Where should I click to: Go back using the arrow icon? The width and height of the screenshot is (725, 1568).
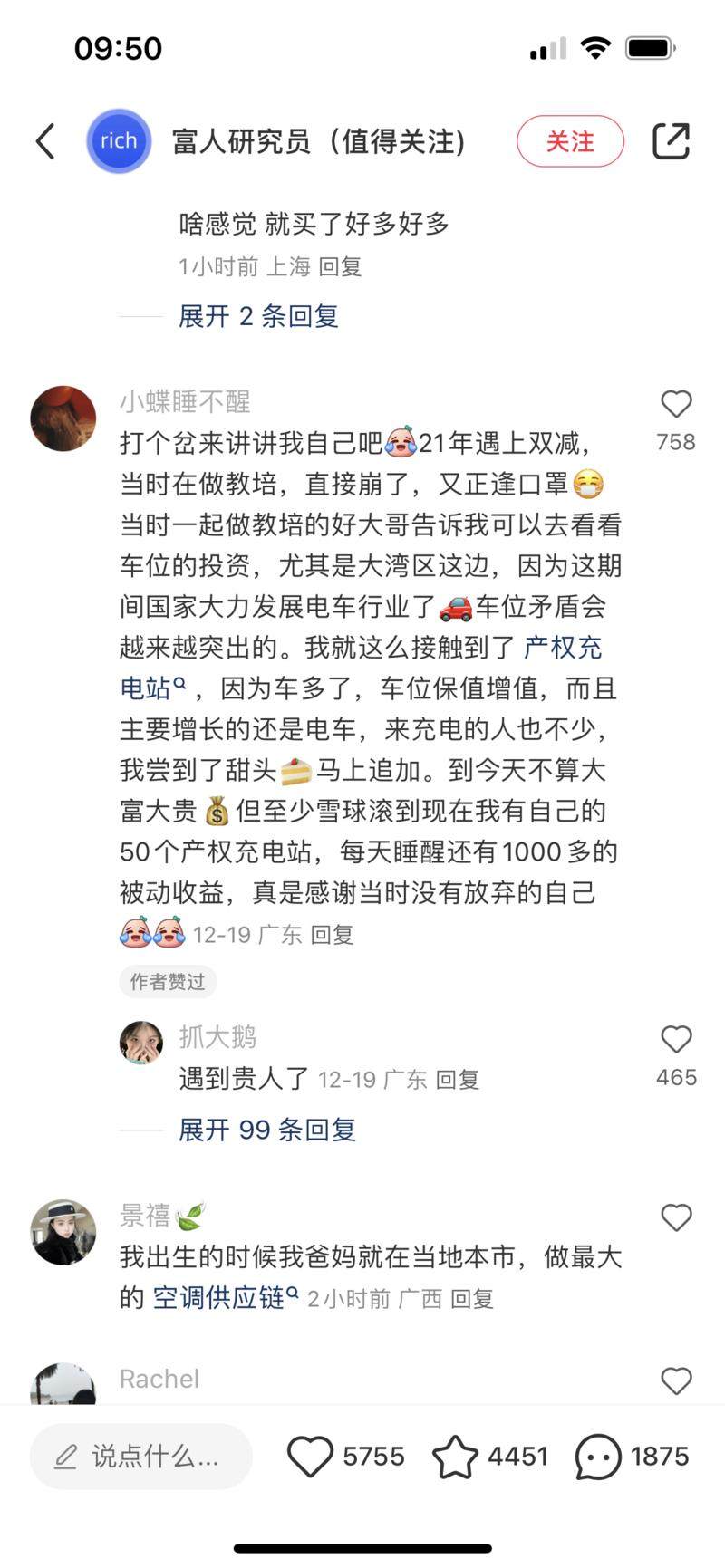tap(45, 141)
